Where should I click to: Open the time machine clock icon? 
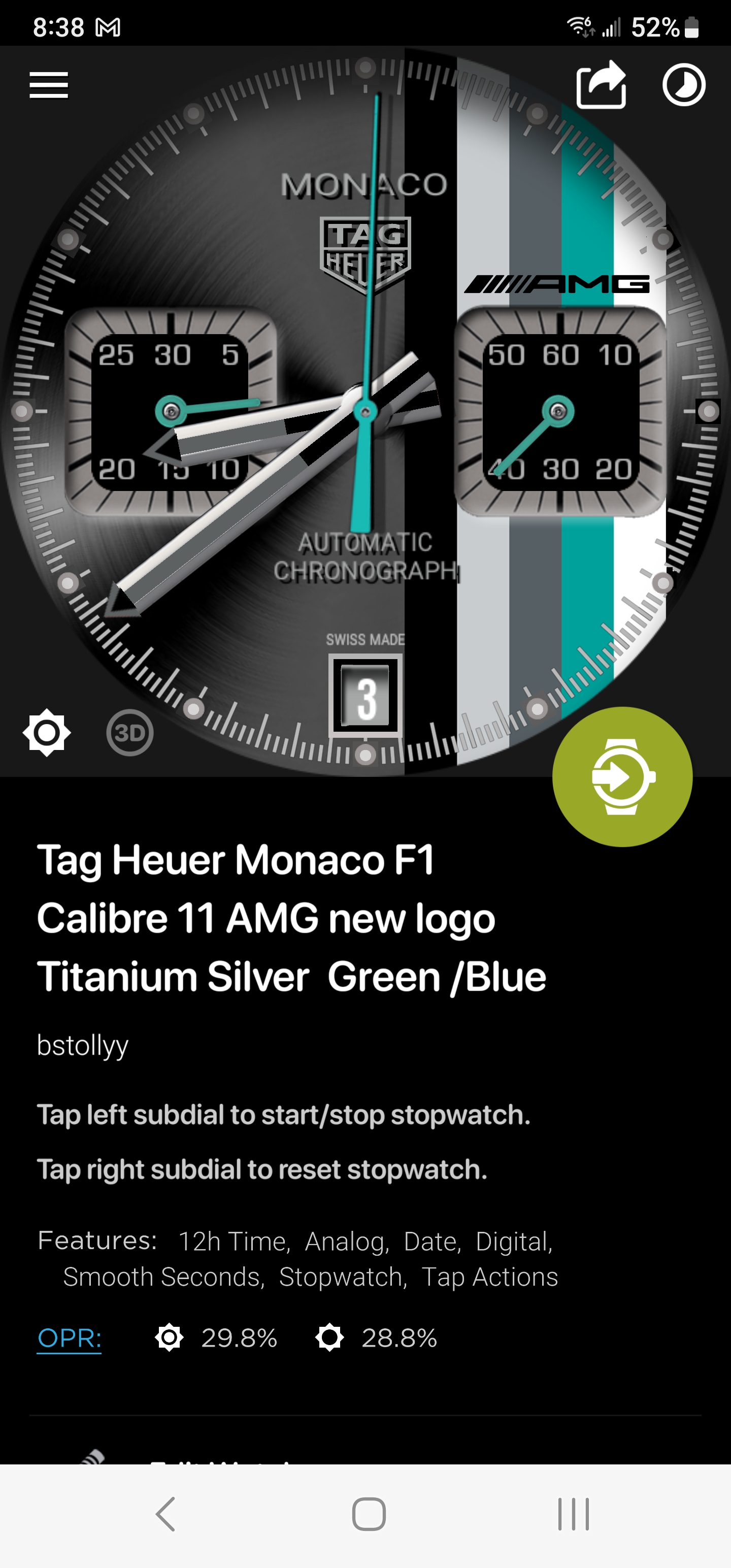click(x=683, y=85)
